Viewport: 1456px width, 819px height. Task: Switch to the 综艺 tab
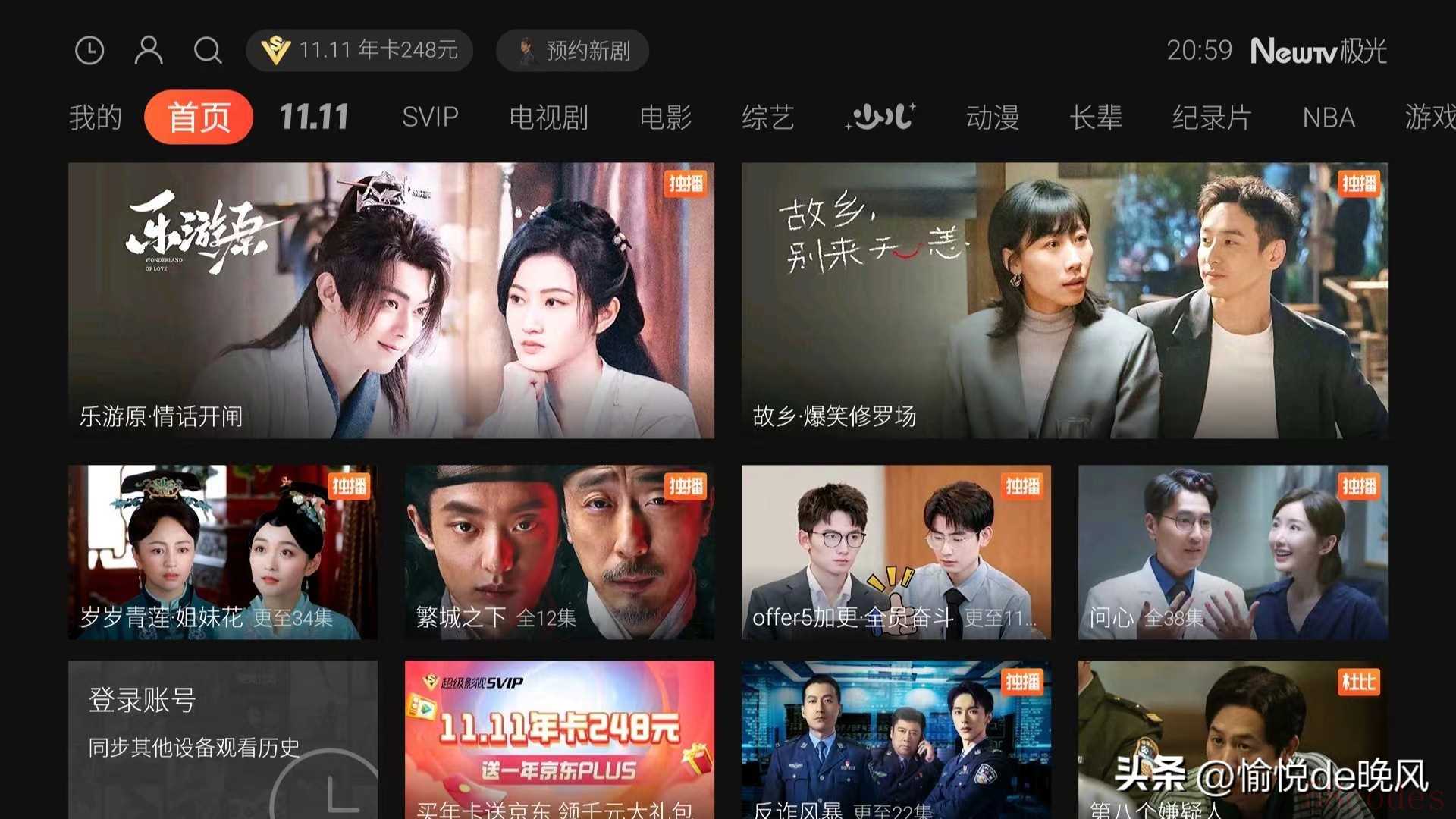tap(767, 118)
